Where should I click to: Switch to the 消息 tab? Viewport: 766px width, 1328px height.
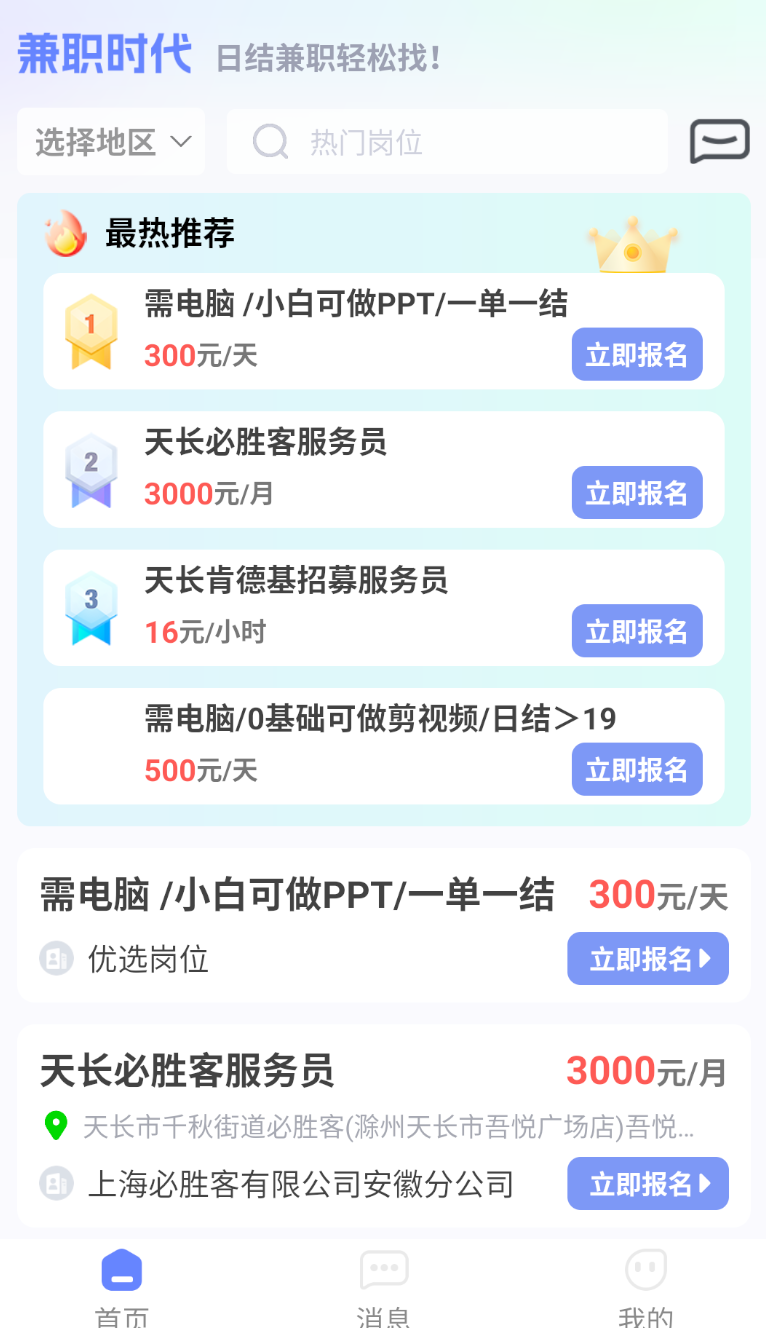pyautogui.click(x=383, y=1285)
